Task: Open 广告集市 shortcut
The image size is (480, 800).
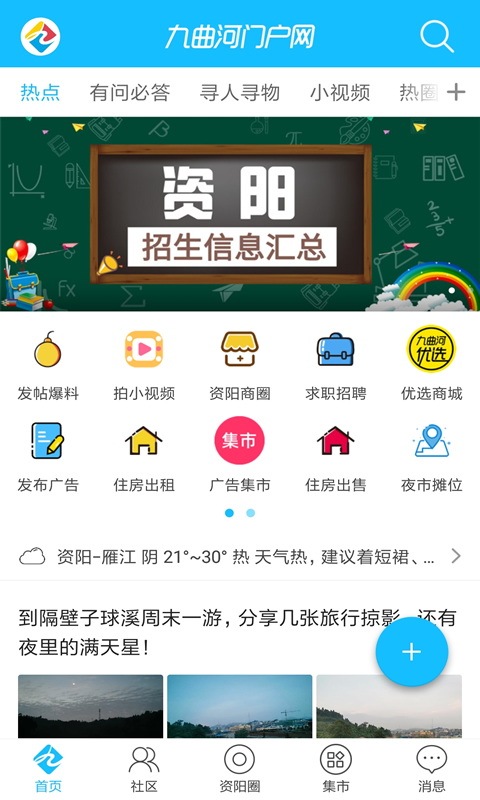Action: tap(240, 456)
